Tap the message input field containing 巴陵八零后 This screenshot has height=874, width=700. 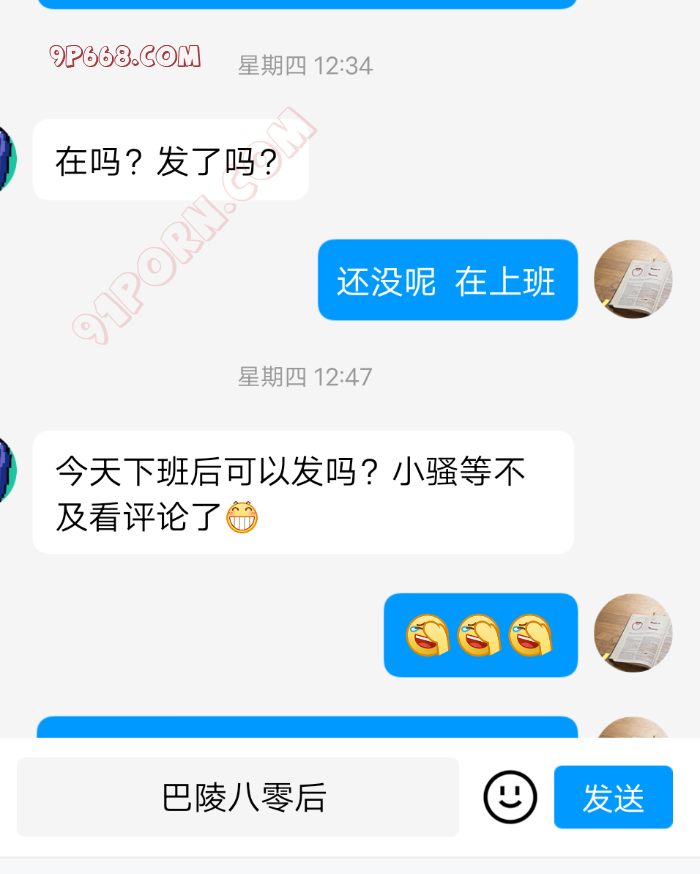[x=238, y=797]
